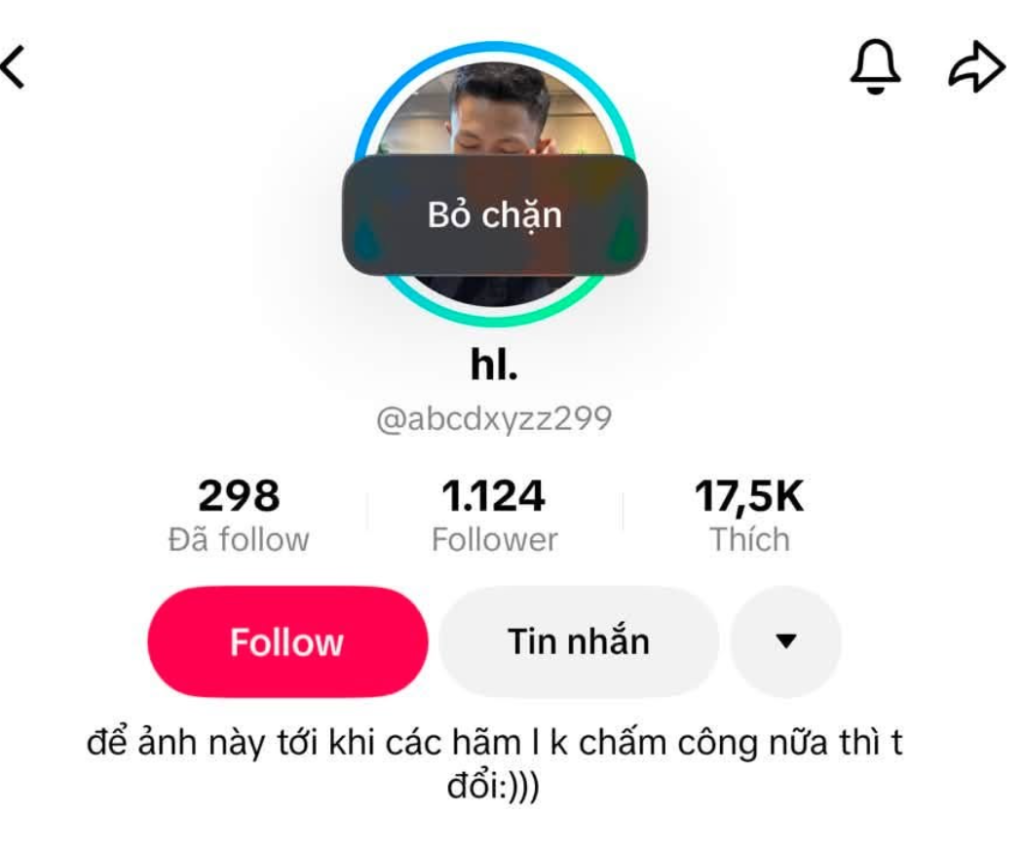Tap the Bỏ chặn unblock button
Screen dimensions: 1024x852
click(x=494, y=215)
